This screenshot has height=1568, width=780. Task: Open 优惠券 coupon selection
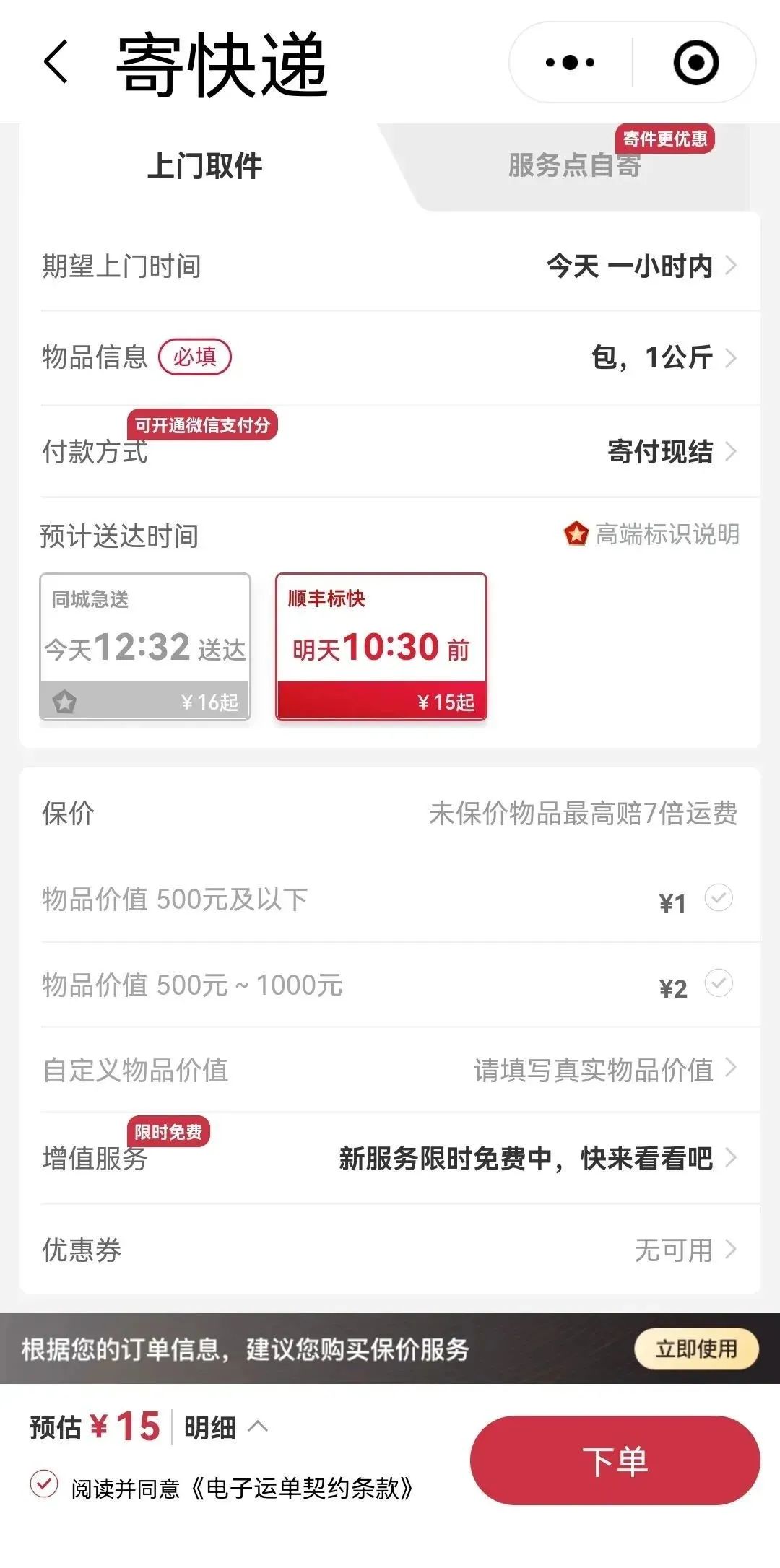(x=682, y=1250)
